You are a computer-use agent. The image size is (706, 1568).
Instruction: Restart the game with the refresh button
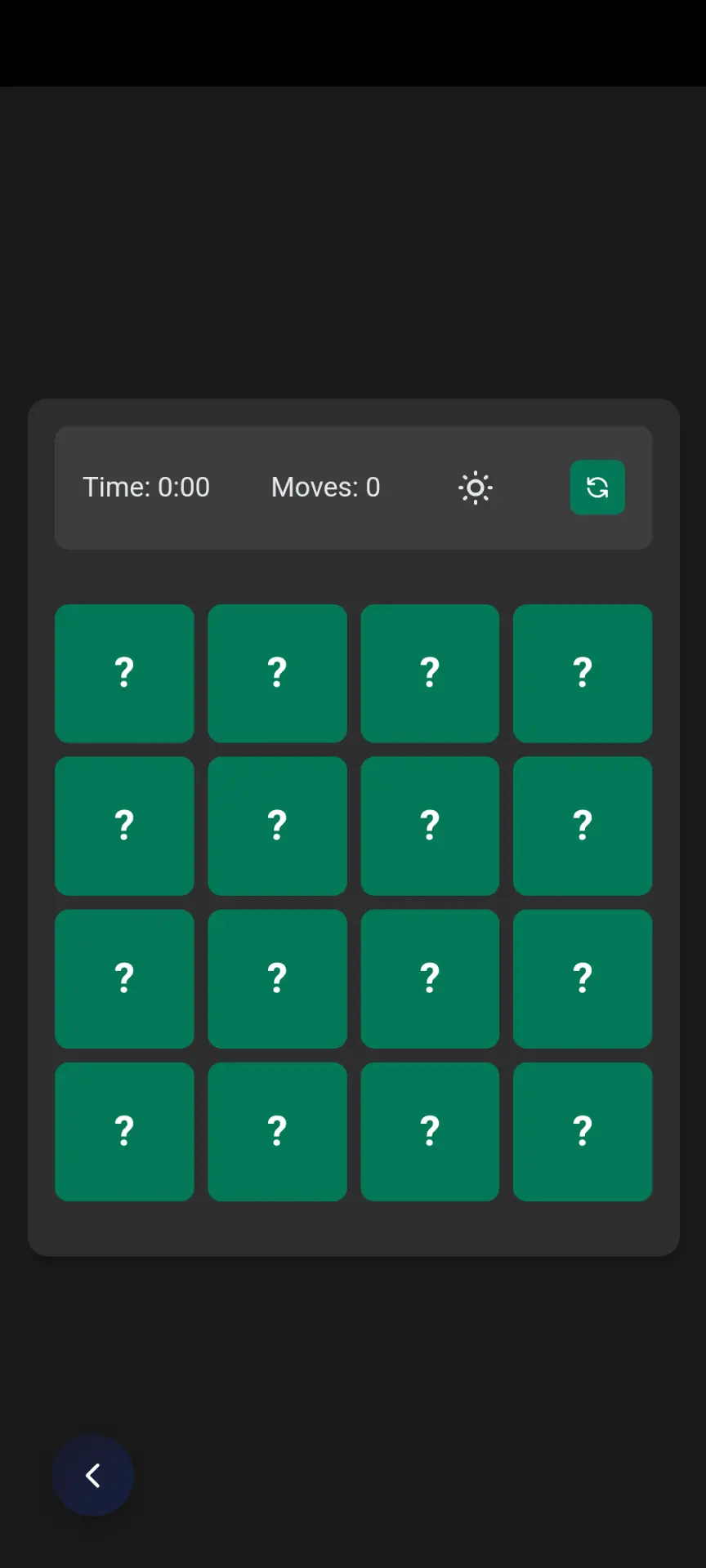(597, 488)
